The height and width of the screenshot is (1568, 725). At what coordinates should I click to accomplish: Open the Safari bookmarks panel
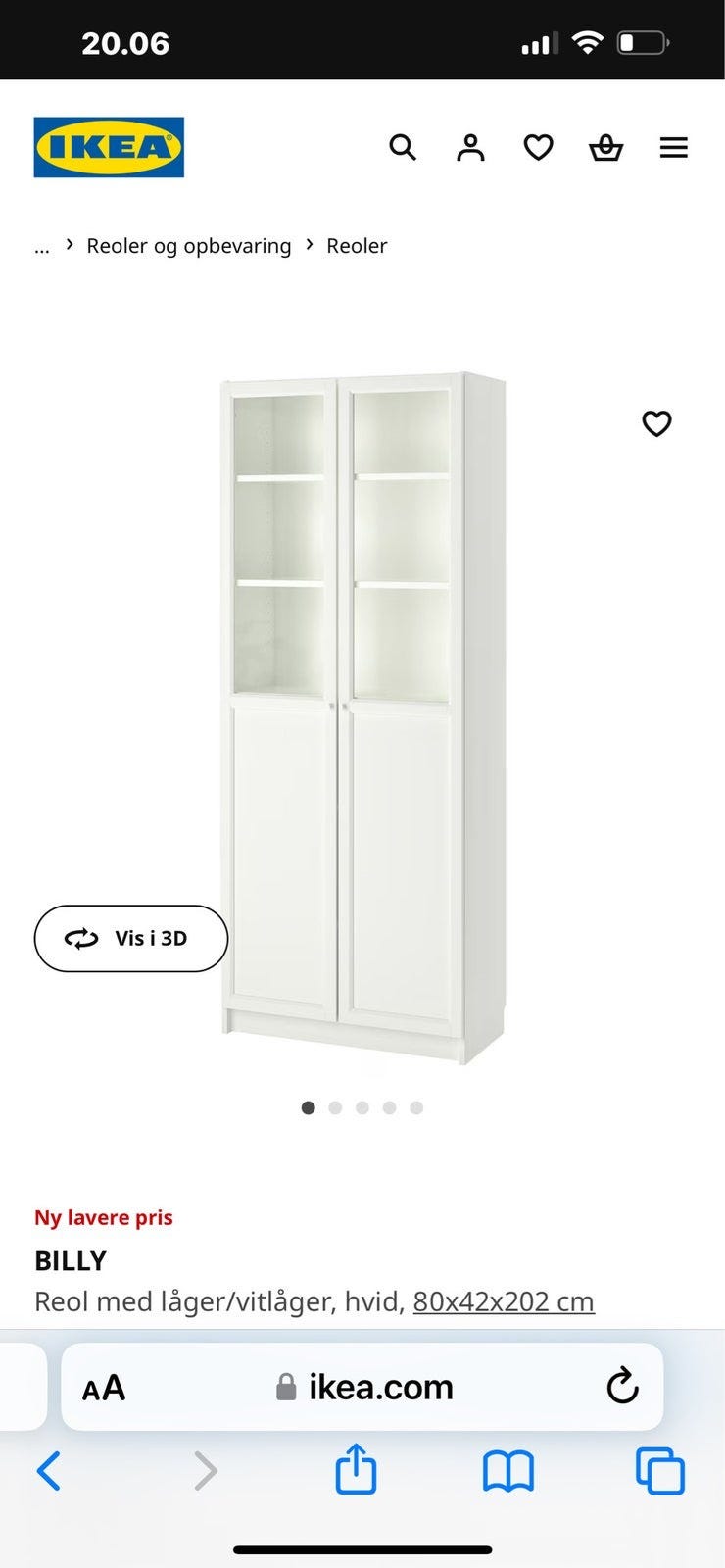507,1470
